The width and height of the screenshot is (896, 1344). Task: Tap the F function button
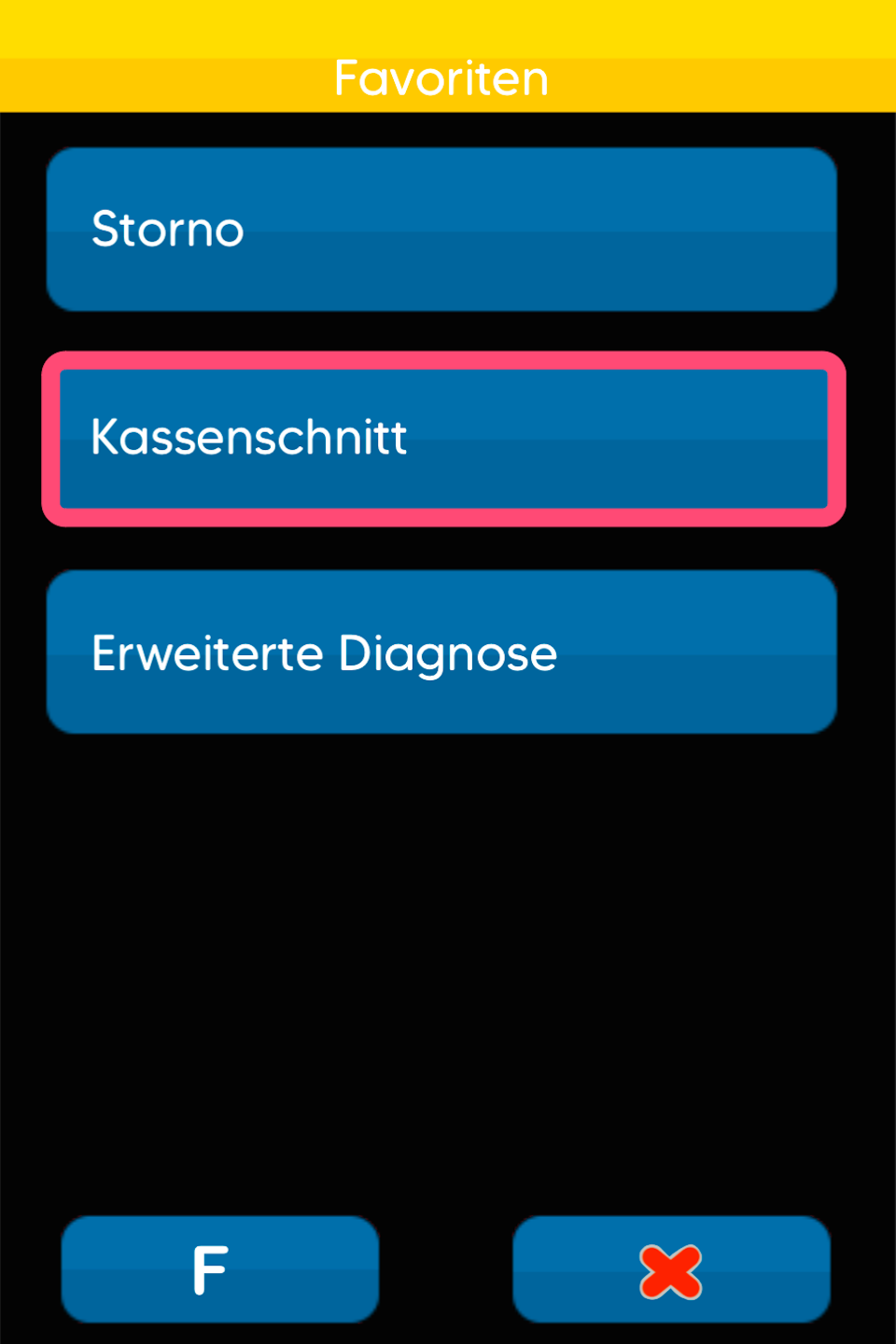point(220,1269)
